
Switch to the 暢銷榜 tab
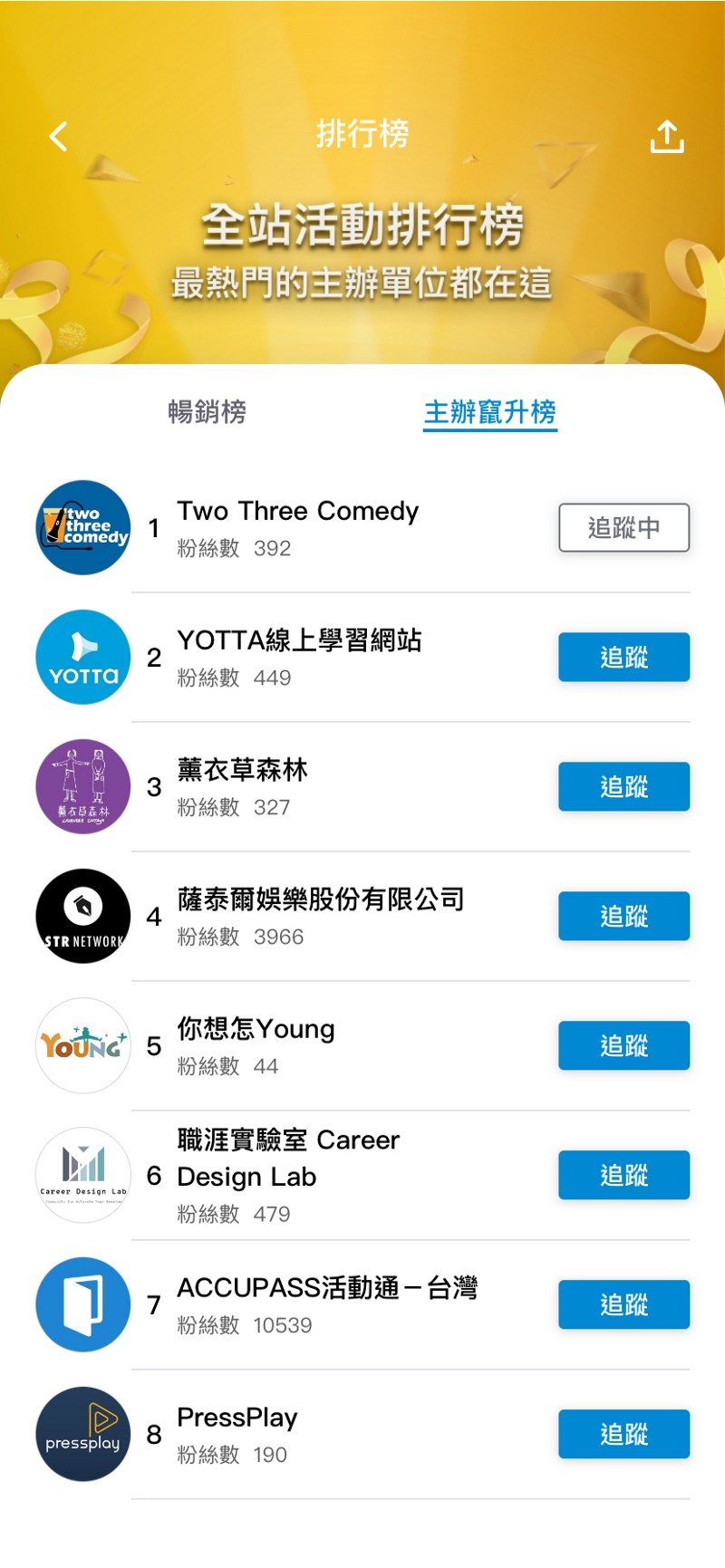(x=208, y=412)
